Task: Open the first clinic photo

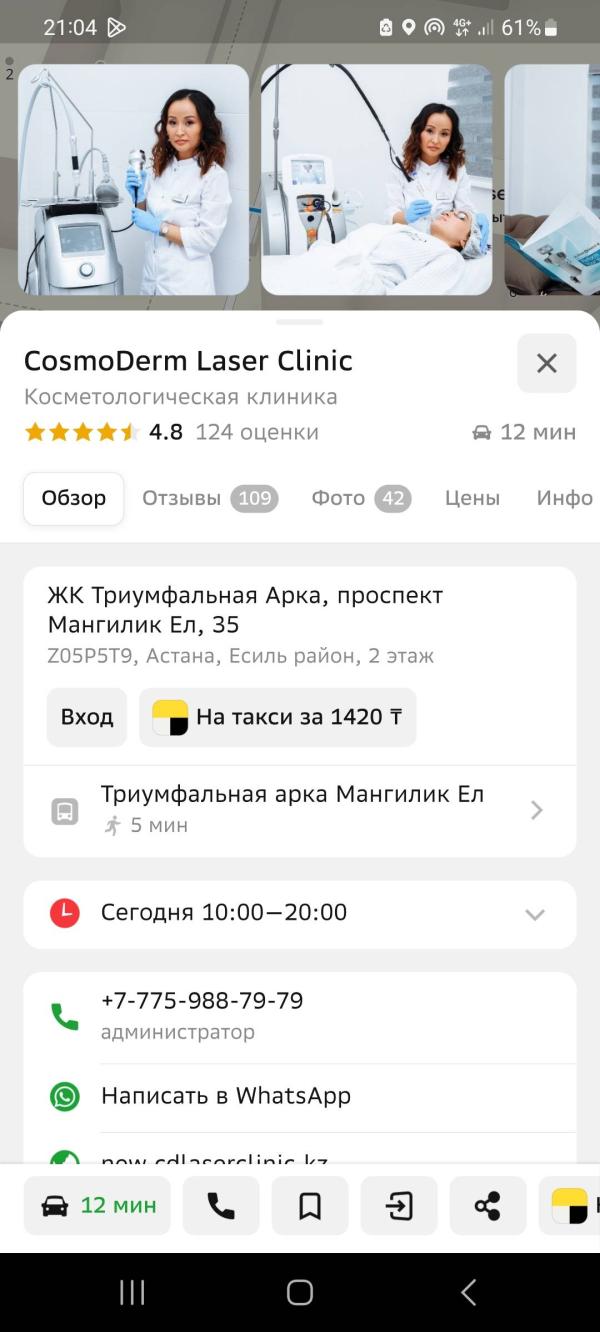Action: click(134, 180)
